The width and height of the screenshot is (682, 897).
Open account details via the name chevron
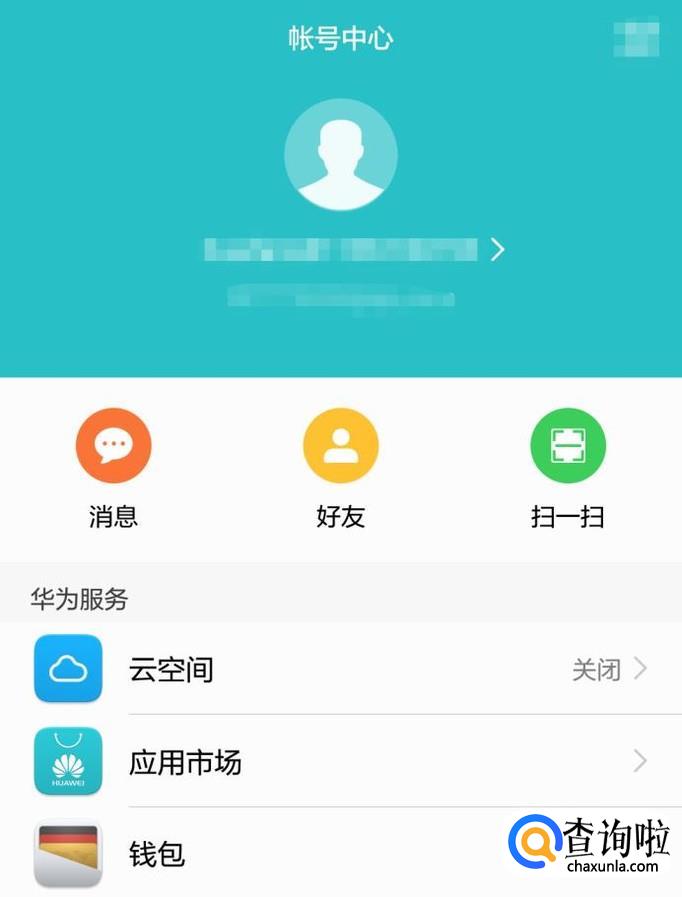tap(497, 250)
